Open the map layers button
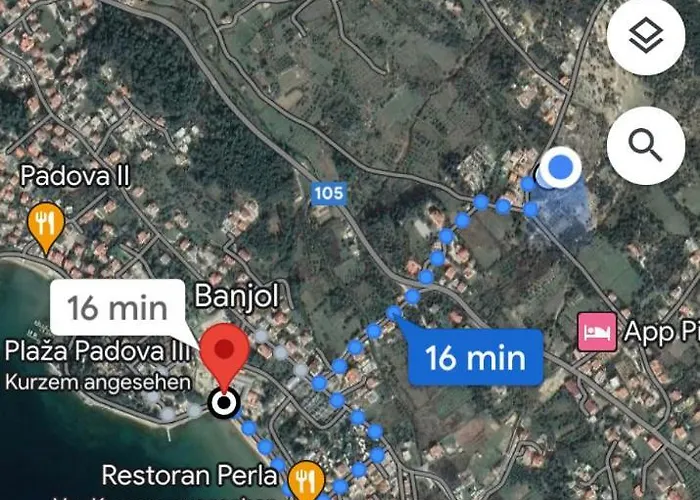Image resolution: width=700 pixels, height=500 pixels. point(646,38)
